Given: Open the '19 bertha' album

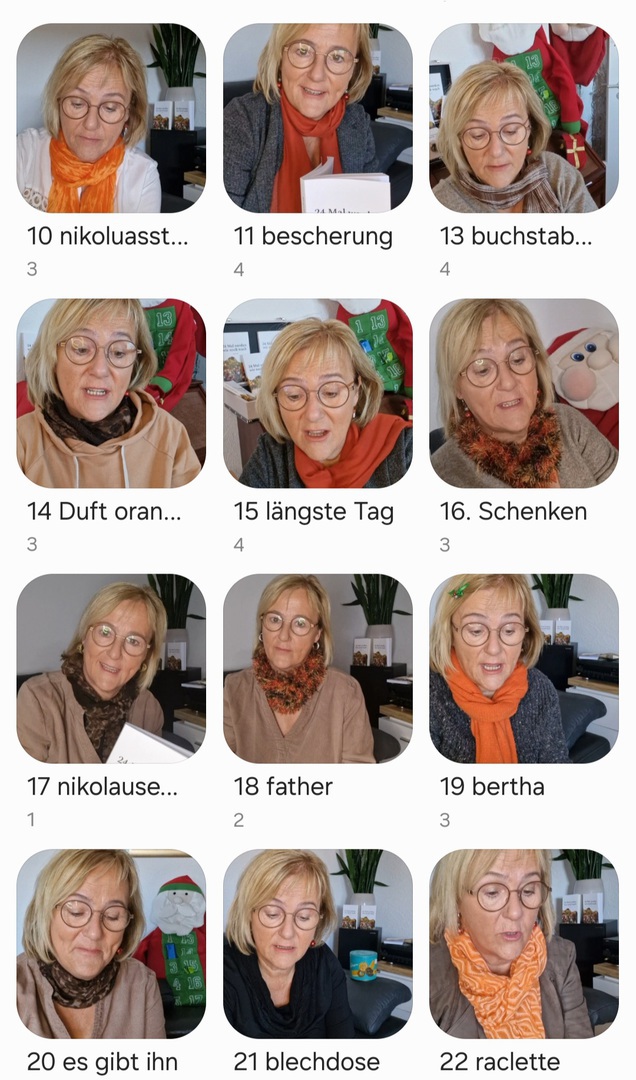Looking at the screenshot, I should (524, 668).
